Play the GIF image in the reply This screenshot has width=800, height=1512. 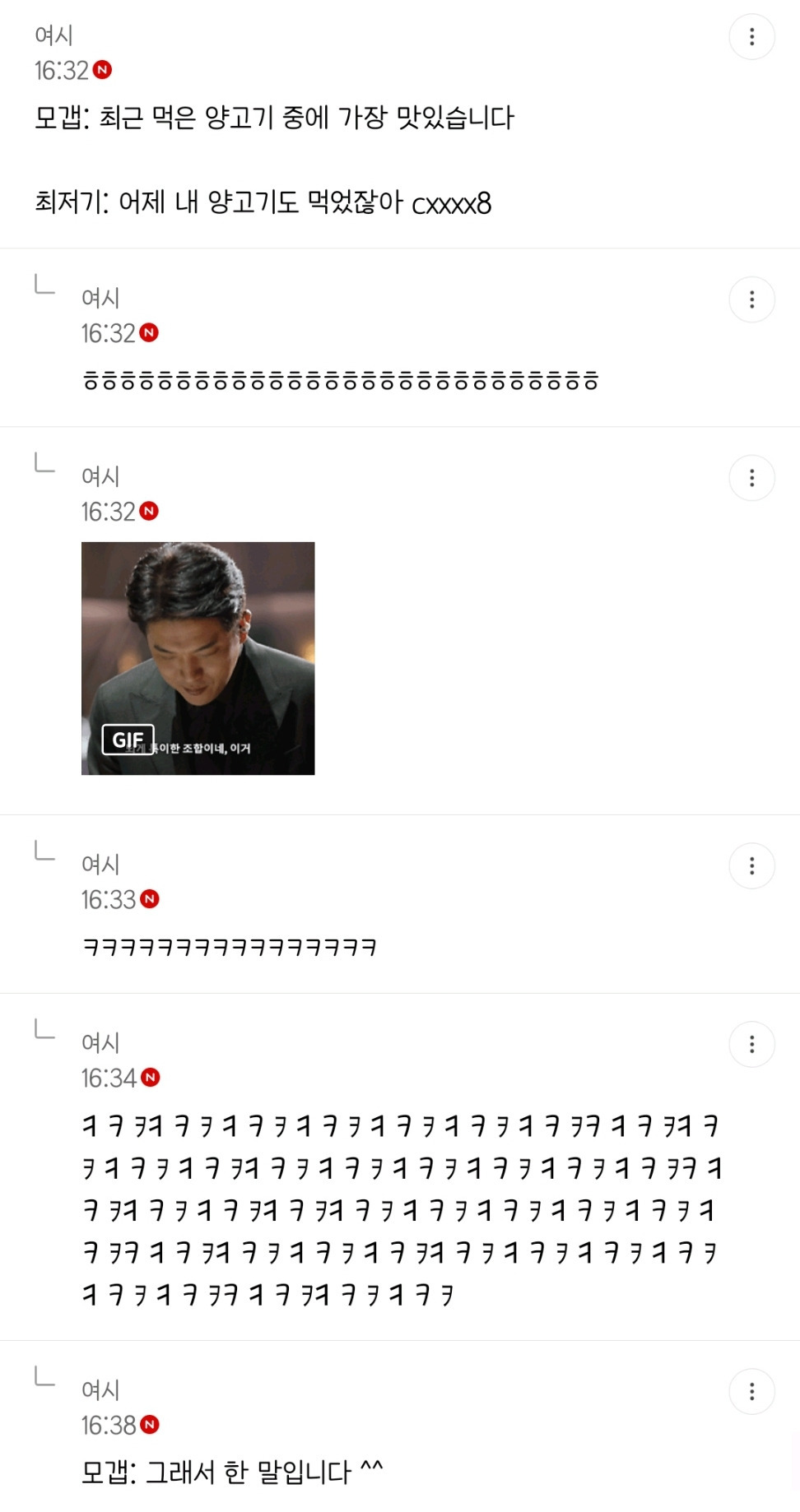(x=198, y=658)
